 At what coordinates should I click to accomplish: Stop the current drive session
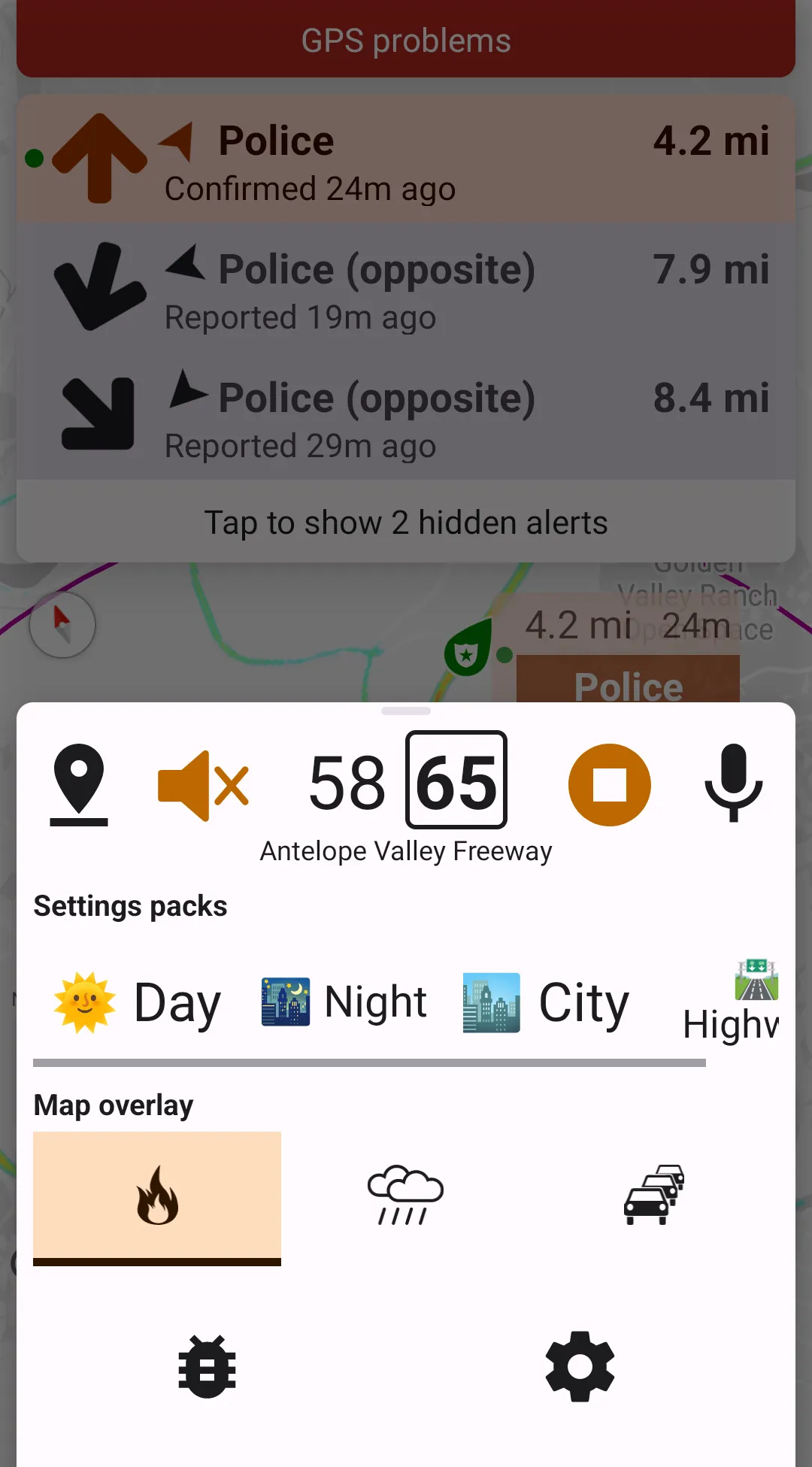609,785
